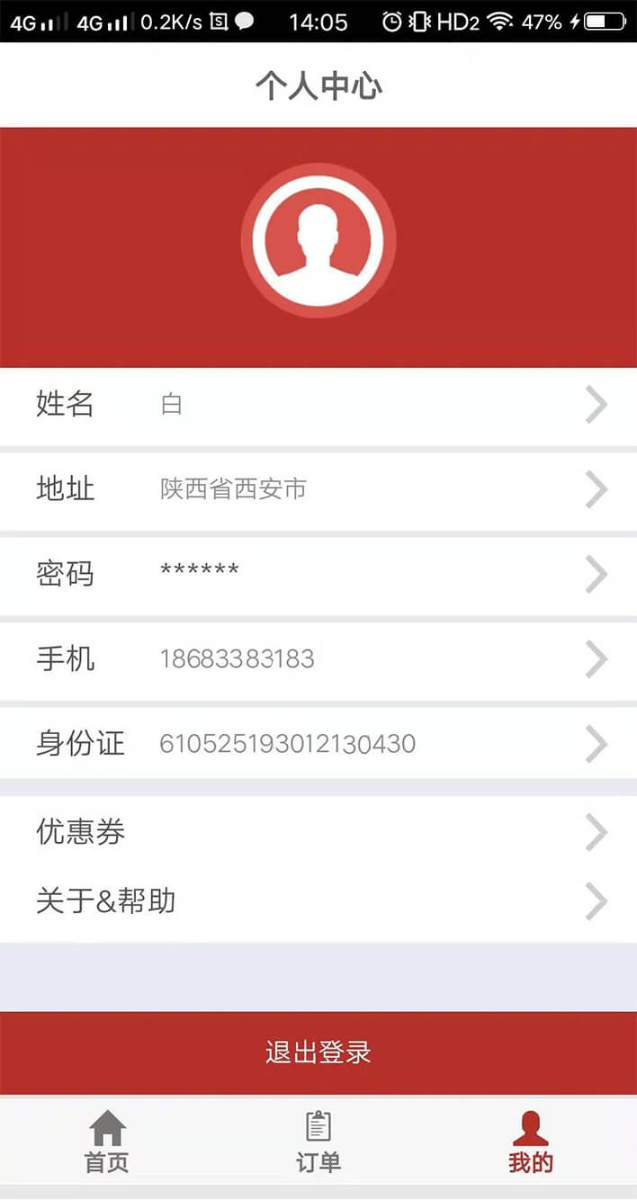Open 关于&帮助 about and help
Viewport: 637px width, 1200px height.
[x=318, y=901]
